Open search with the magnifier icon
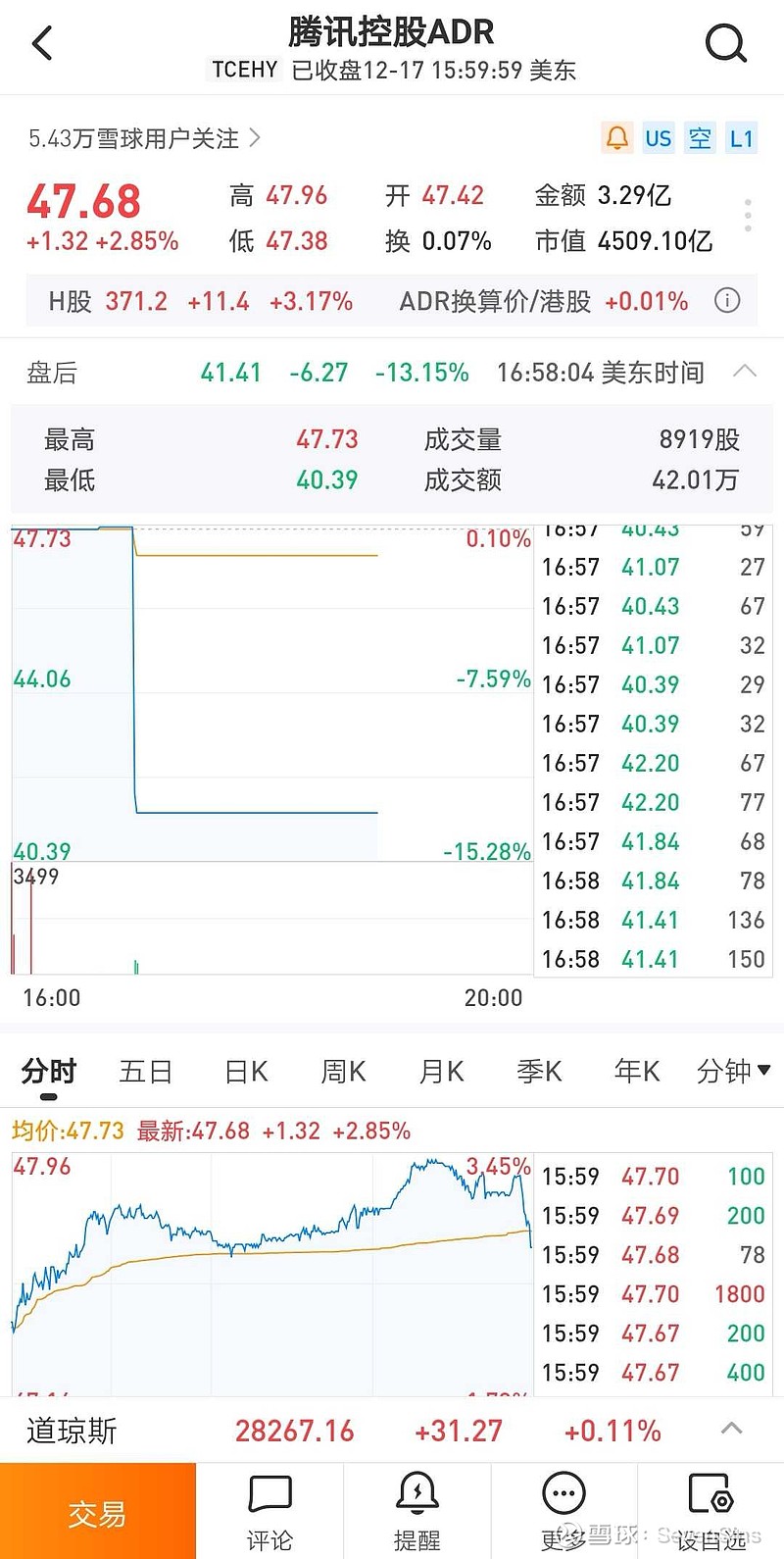784x1559 pixels. coord(725,43)
